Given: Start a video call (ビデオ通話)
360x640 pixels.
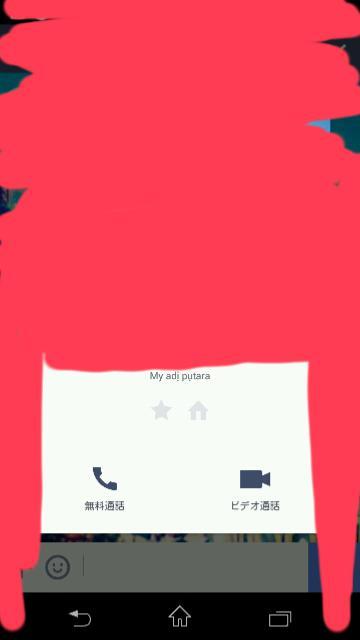Looking at the screenshot, I should click(x=255, y=489).
